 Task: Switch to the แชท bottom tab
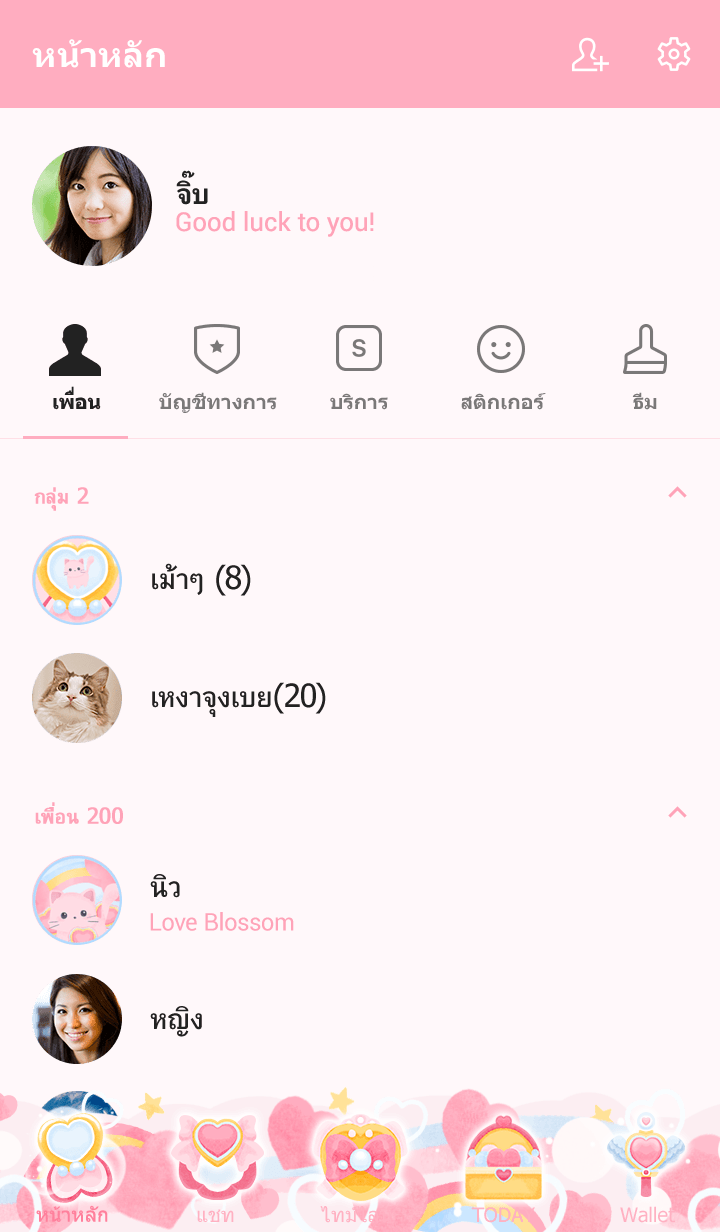tap(215, 1170)
